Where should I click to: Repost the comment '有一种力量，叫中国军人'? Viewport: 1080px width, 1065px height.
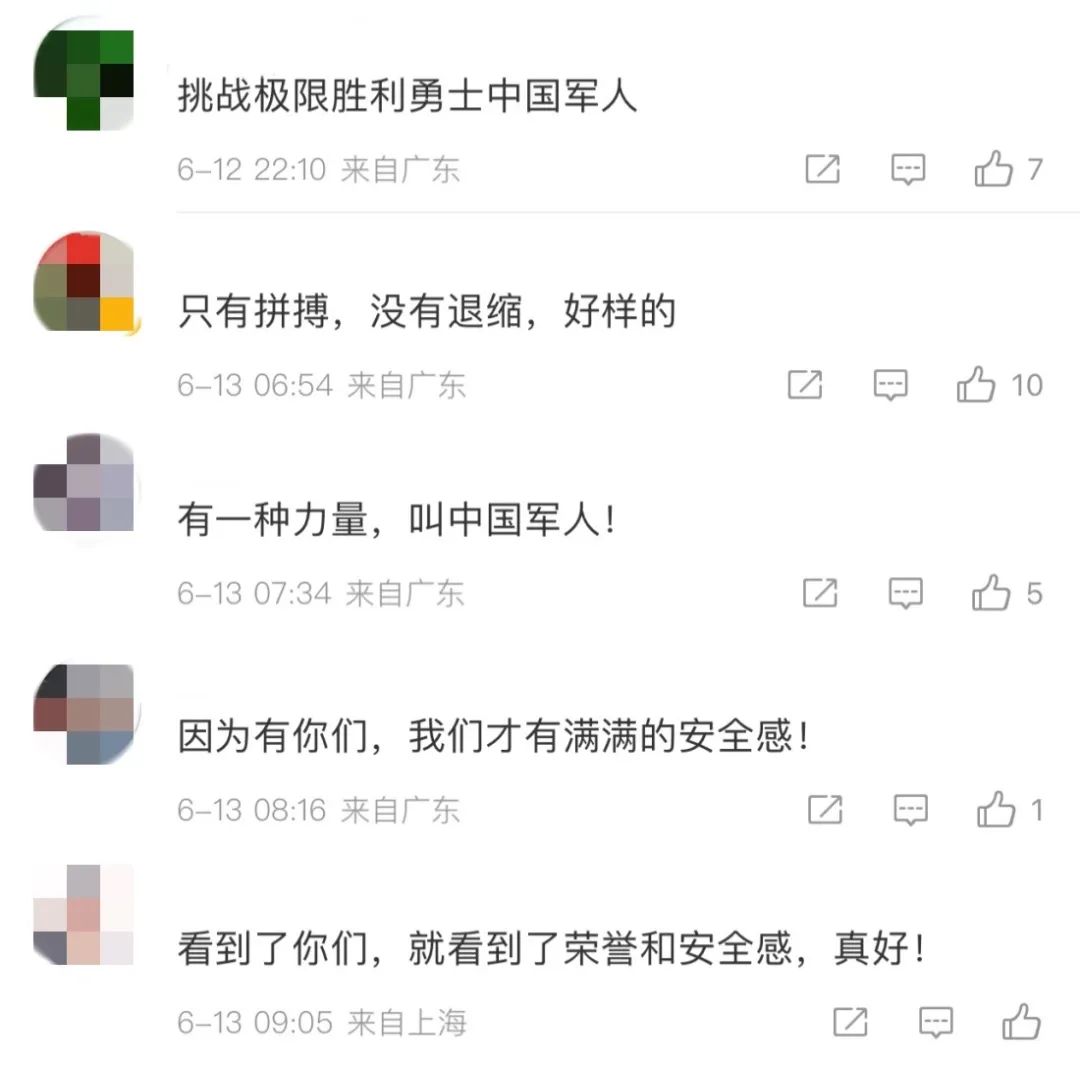coord(820,594)
